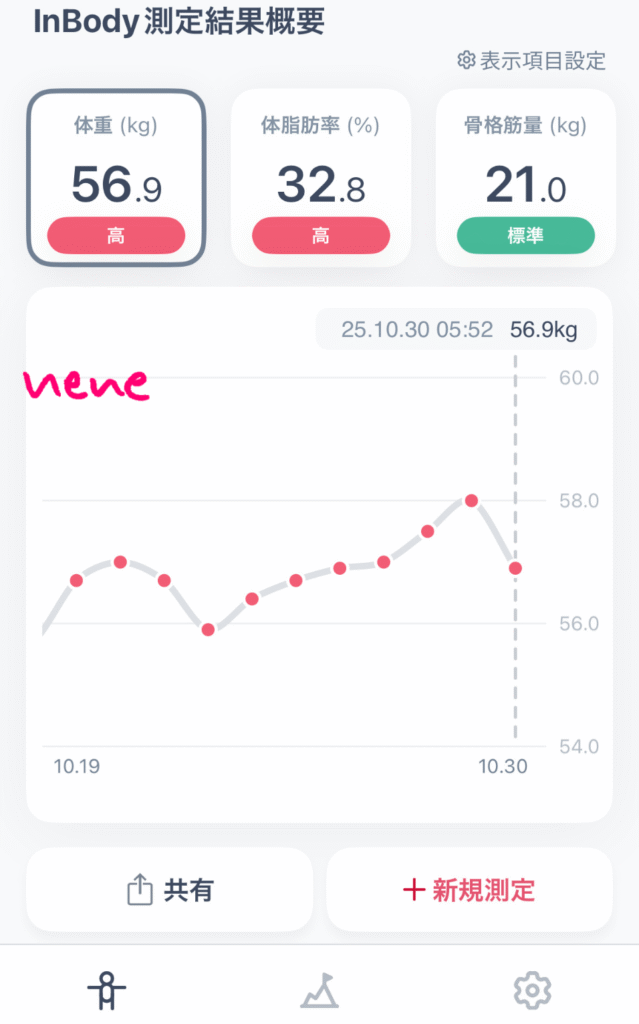The height and width of the screenshot is (1024, 639).
Task: Tap the 58.0 peak point on graph
Action: (x=471, y=500)
